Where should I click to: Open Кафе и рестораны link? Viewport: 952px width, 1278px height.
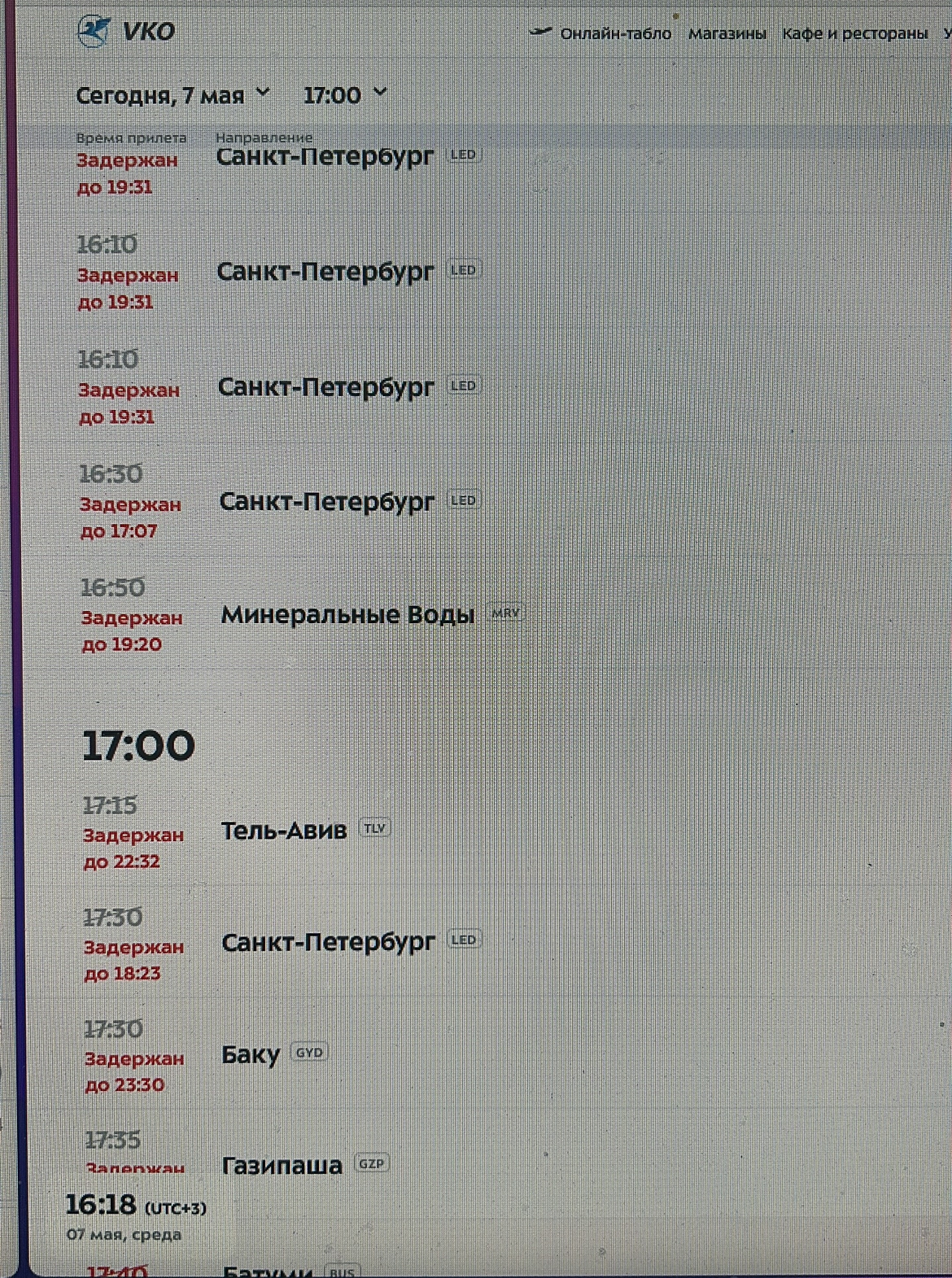[854, 33]
